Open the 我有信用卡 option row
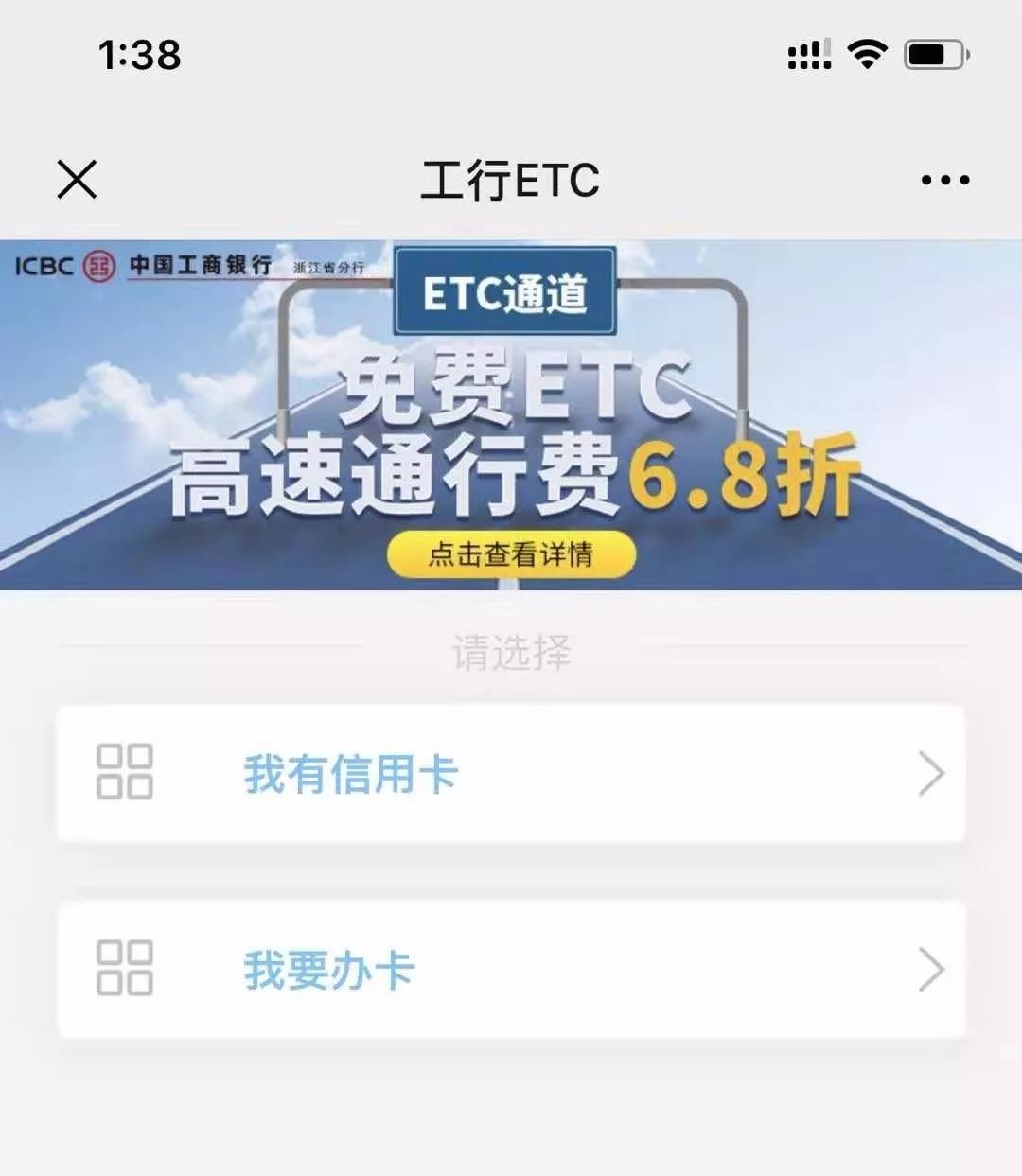Viewport: 1022px width, 1176px height. coord(511,774)
